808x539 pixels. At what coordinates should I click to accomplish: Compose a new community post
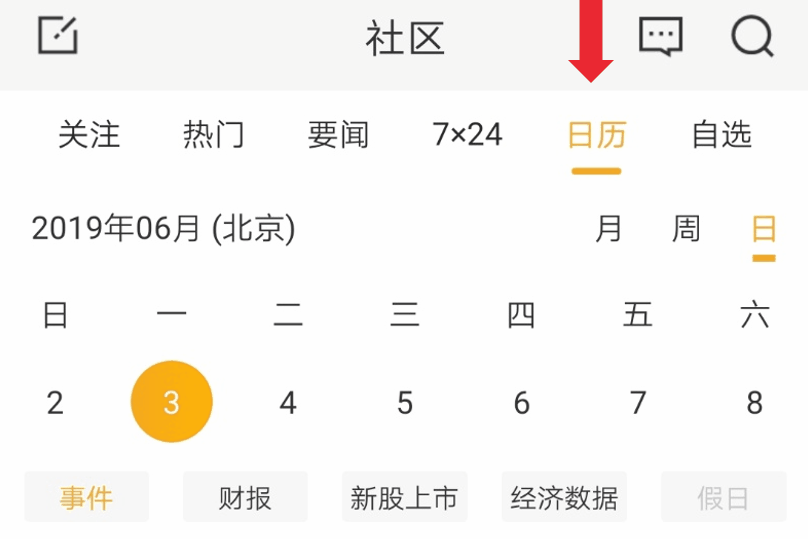[x=58, y=37]
